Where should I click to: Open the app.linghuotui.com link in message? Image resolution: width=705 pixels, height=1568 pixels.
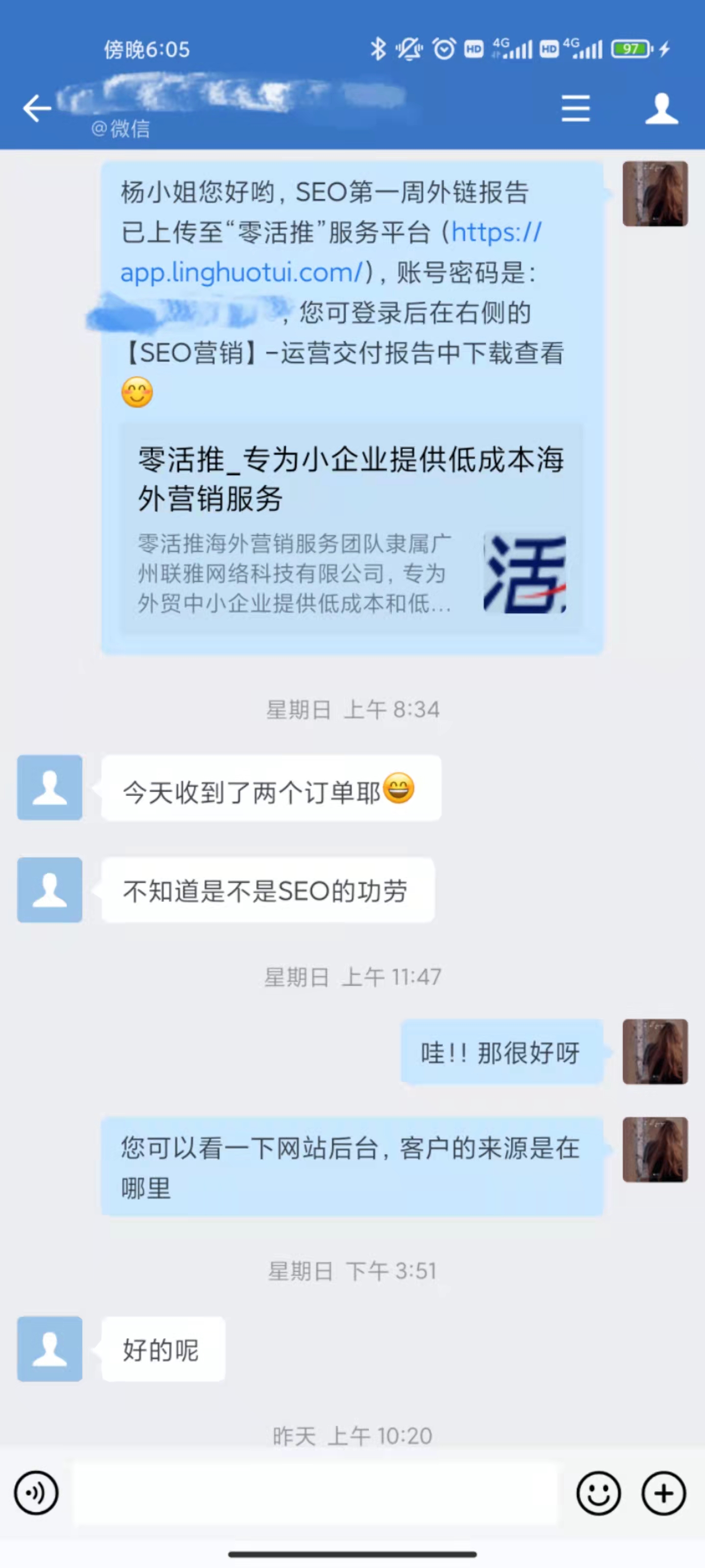click(x=243, y=272)
